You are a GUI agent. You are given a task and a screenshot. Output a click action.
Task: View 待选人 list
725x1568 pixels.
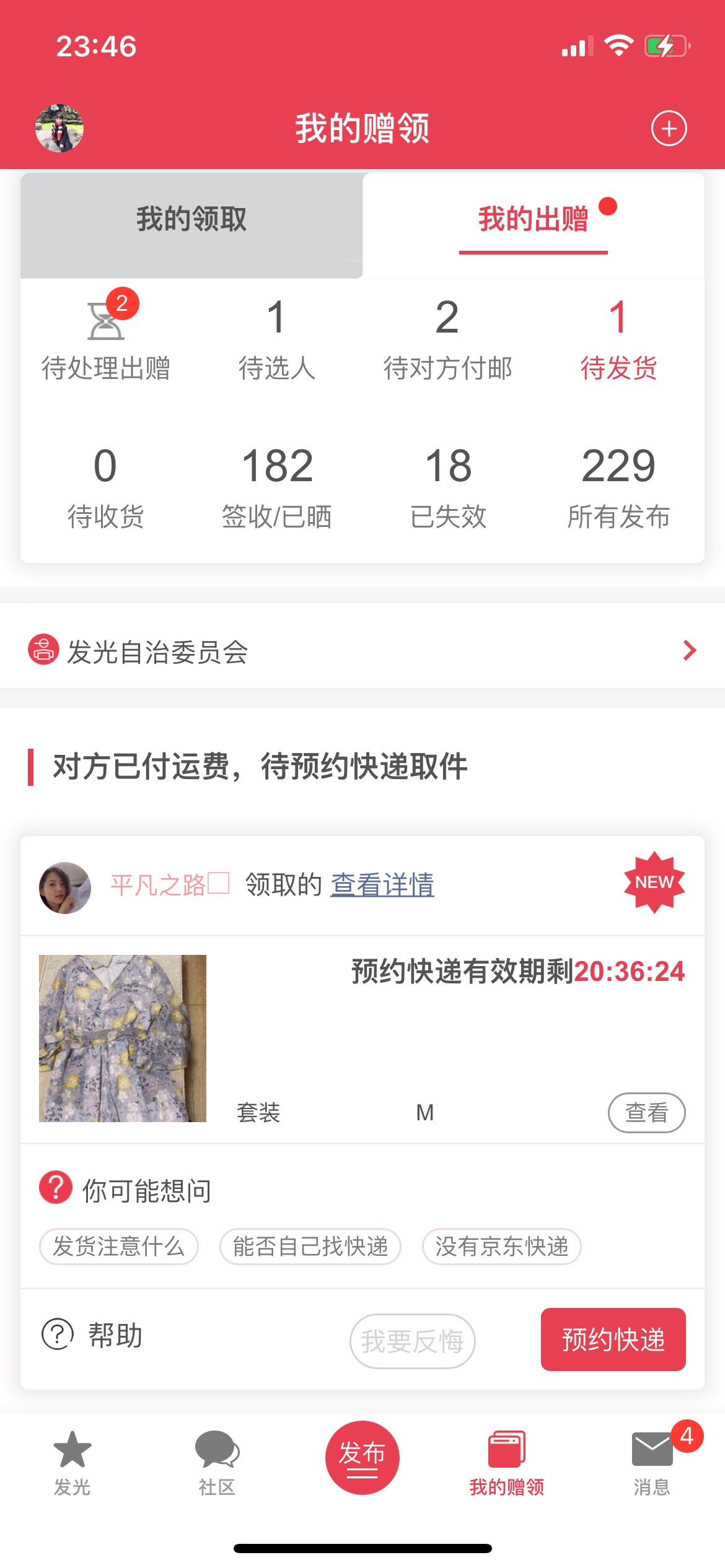tap(277, 339)
